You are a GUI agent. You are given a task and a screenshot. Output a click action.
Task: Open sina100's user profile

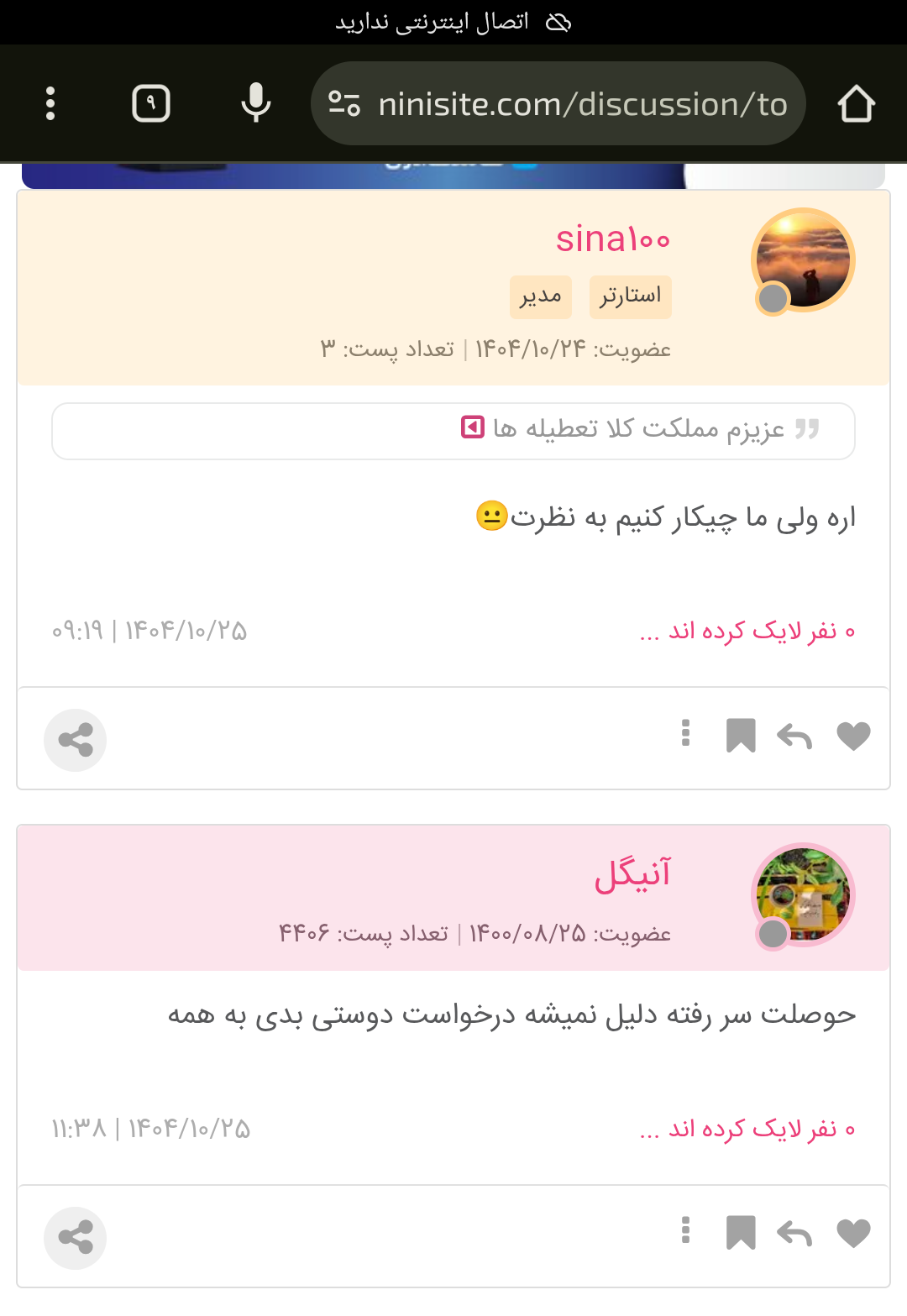tap(612, 239)
